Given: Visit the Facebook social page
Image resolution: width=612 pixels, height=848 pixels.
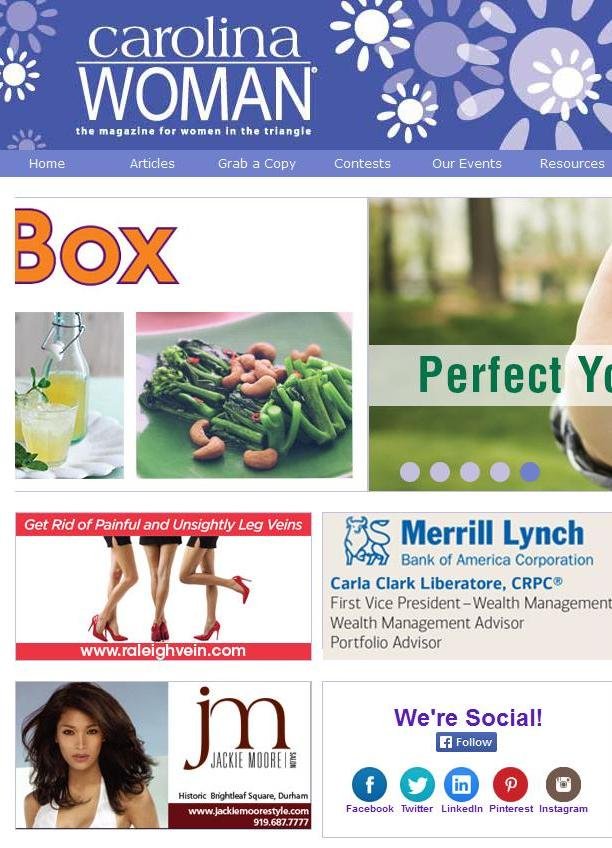Looking at the screenshot, I should click(x=369, y=785).
